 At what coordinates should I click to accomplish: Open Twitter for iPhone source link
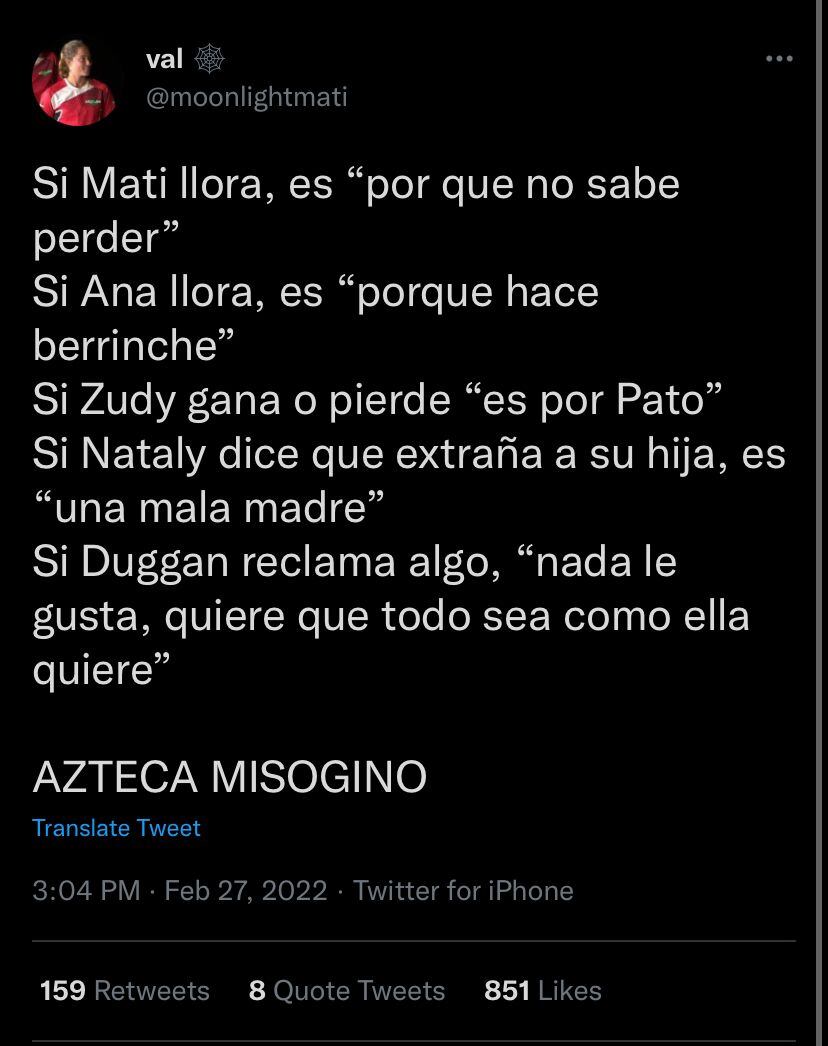pos(463,890)
